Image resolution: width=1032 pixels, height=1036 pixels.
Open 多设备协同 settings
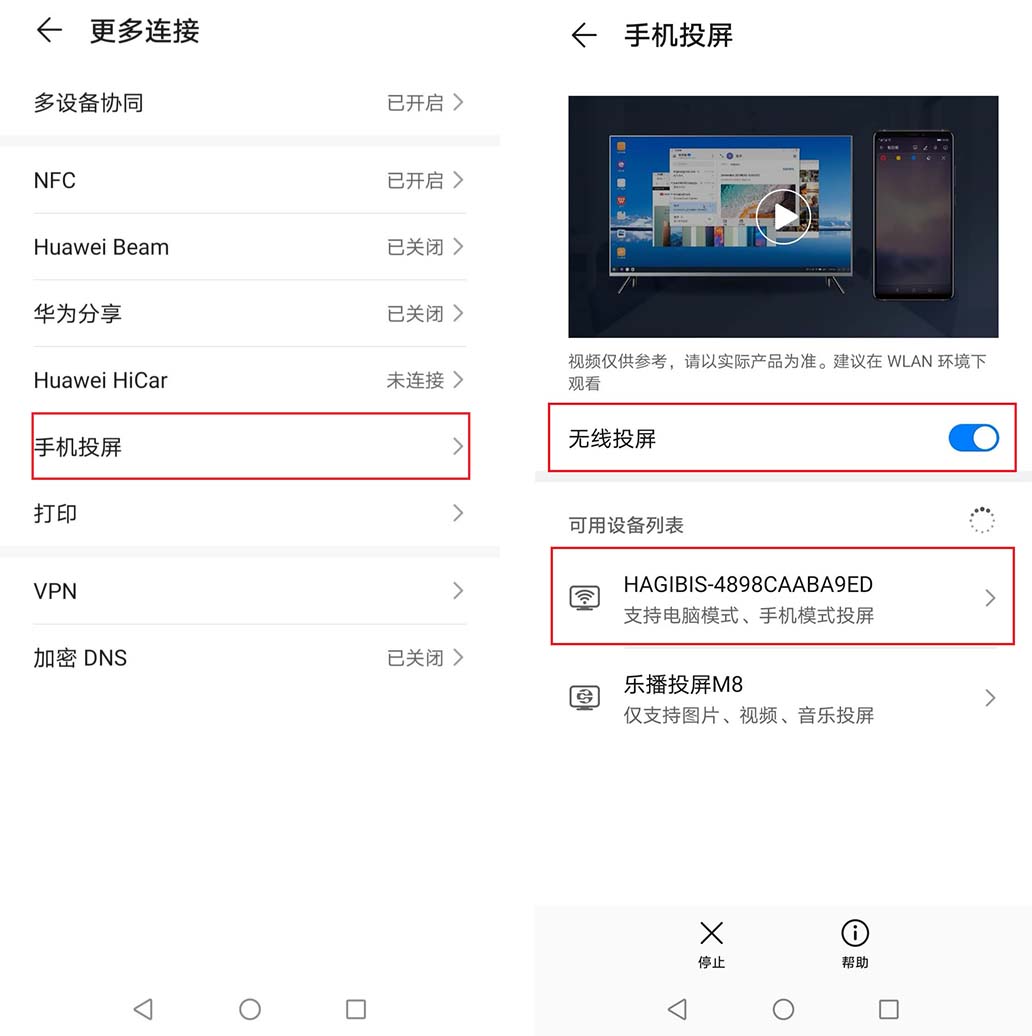coord(249,102)
